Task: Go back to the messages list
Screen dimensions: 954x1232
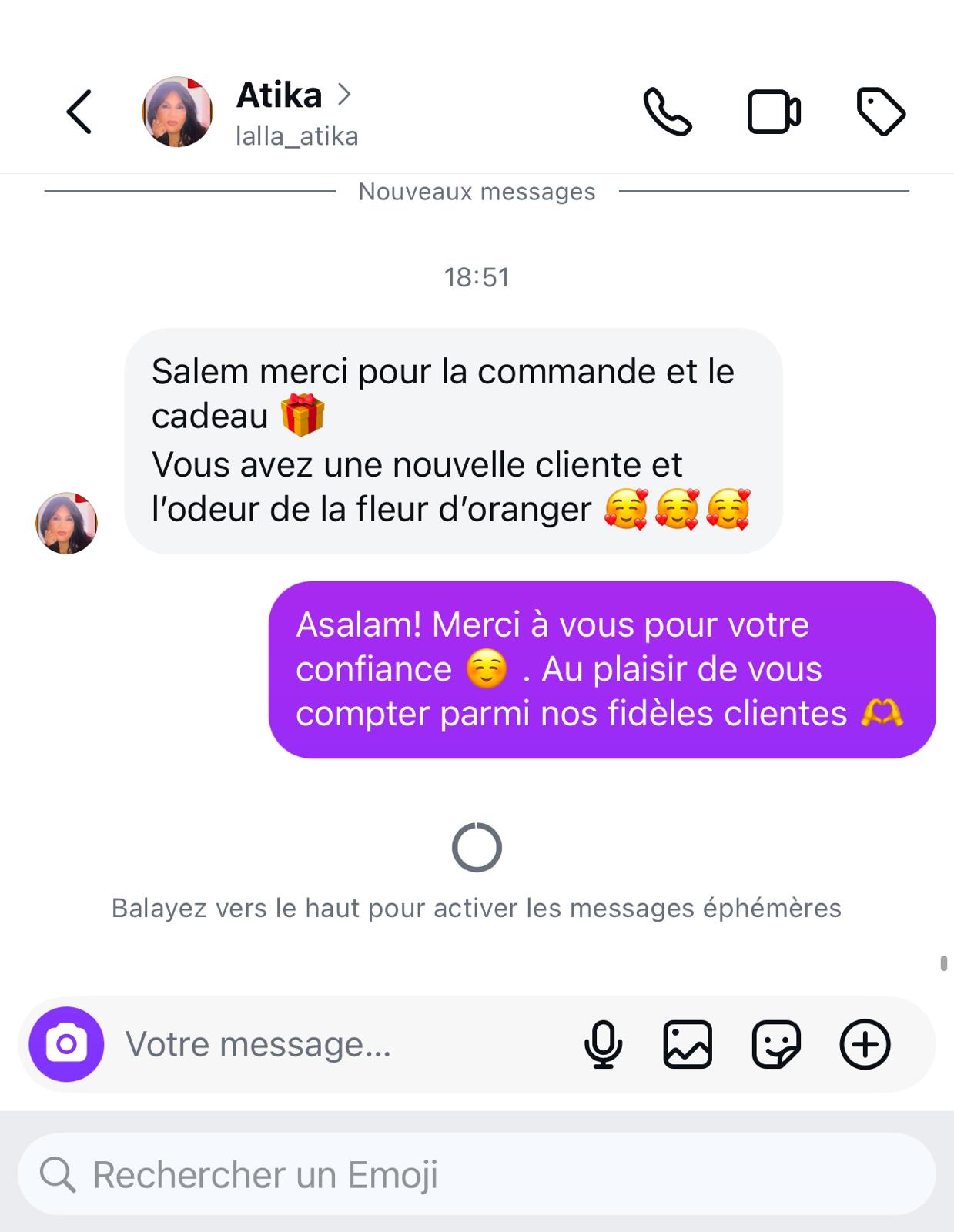Action: 79,112
